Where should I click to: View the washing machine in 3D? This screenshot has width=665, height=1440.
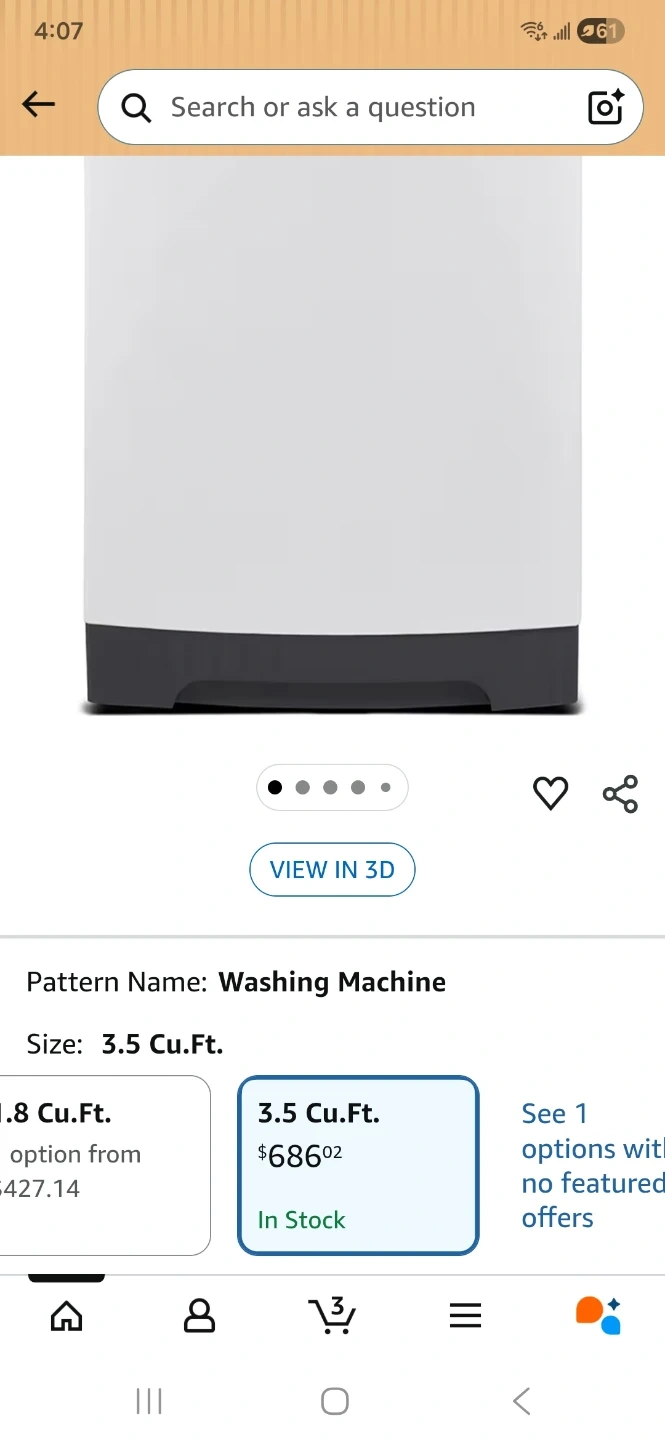[x=332, y=870]
